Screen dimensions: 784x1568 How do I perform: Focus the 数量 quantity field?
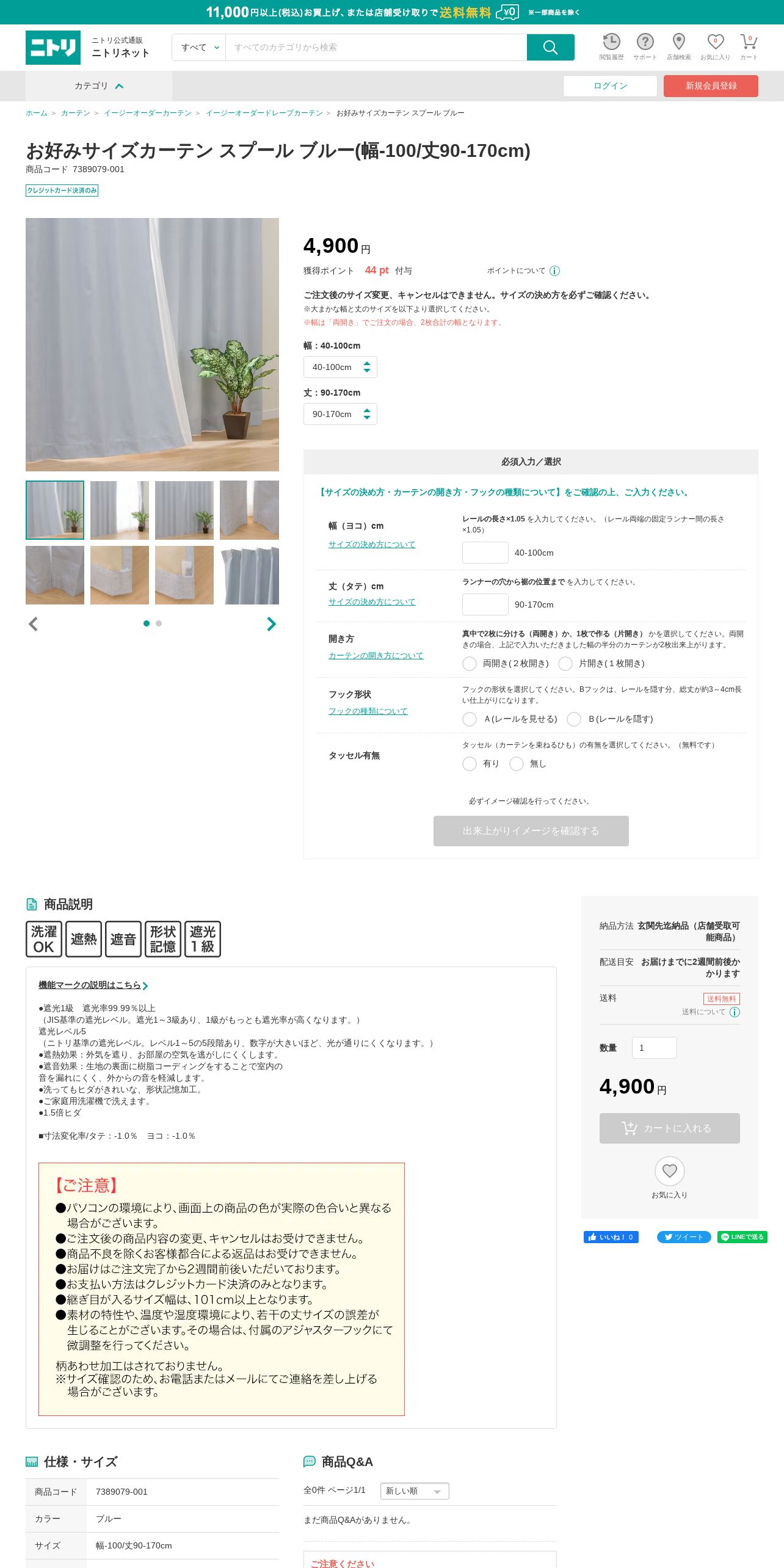tap(654, 1048)
